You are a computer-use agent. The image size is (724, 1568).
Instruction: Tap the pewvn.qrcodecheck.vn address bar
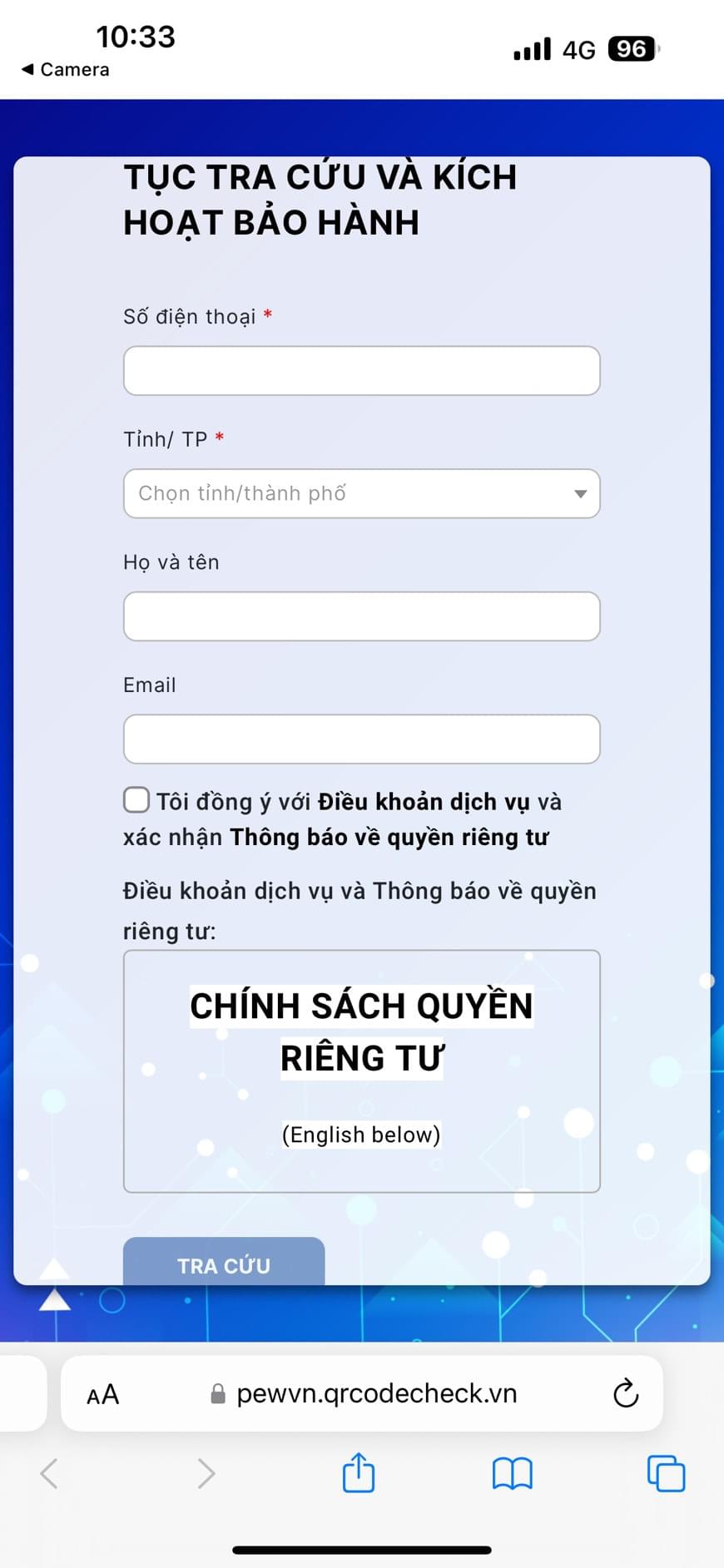tap(376, 1393)
